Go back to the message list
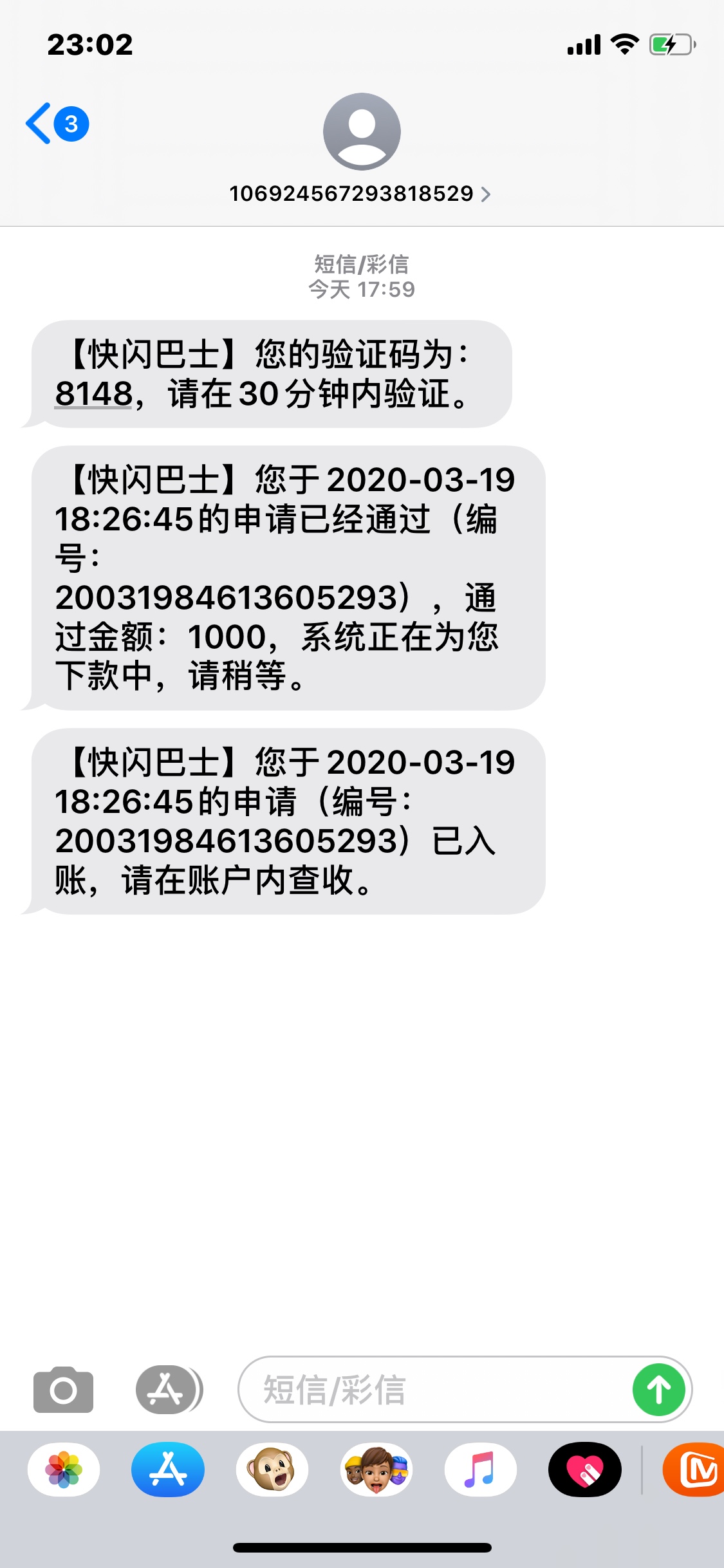The height and width of the screenshot is (1568, 724). pos(57,124)
